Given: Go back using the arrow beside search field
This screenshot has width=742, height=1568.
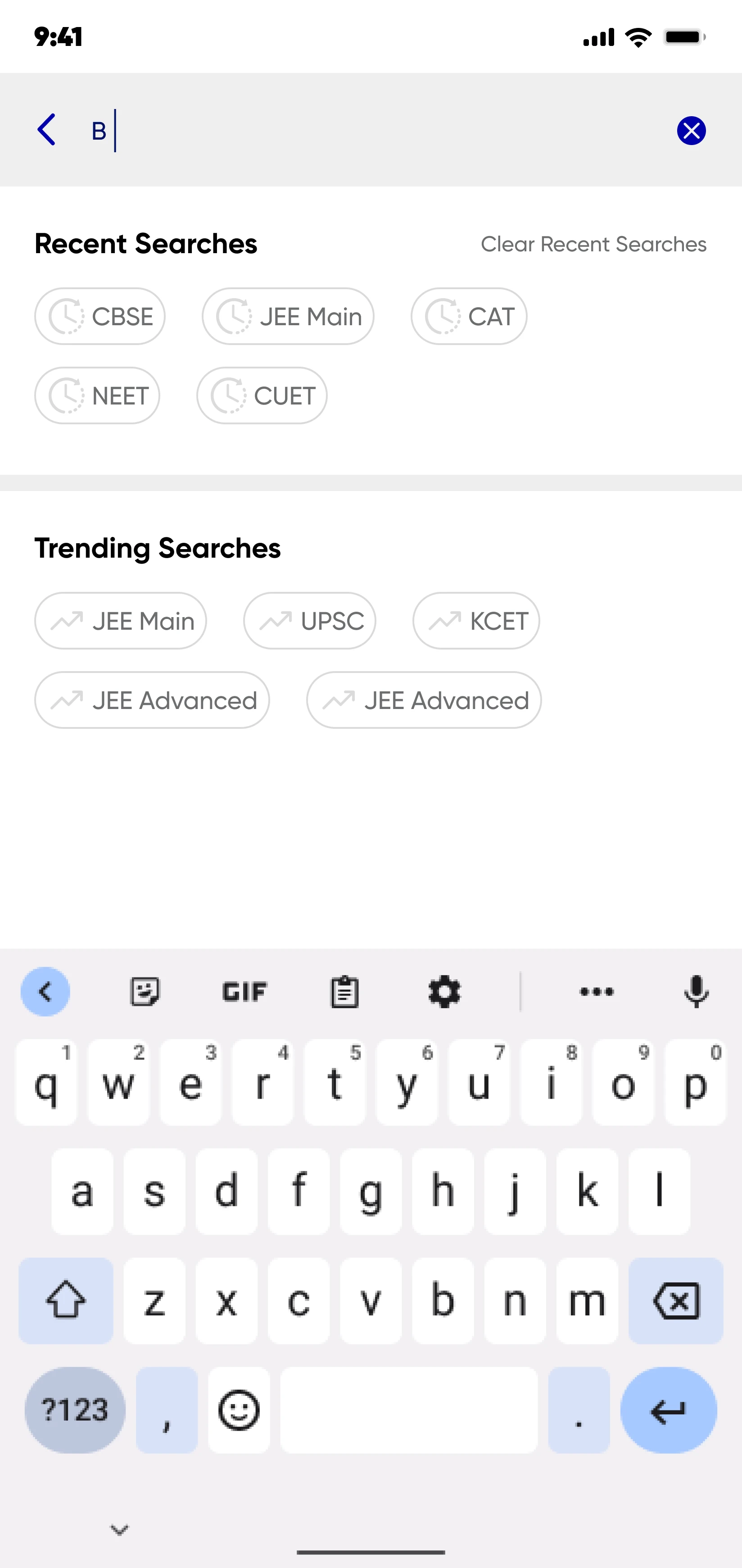Looking at the screenshot, I should 47,130.
